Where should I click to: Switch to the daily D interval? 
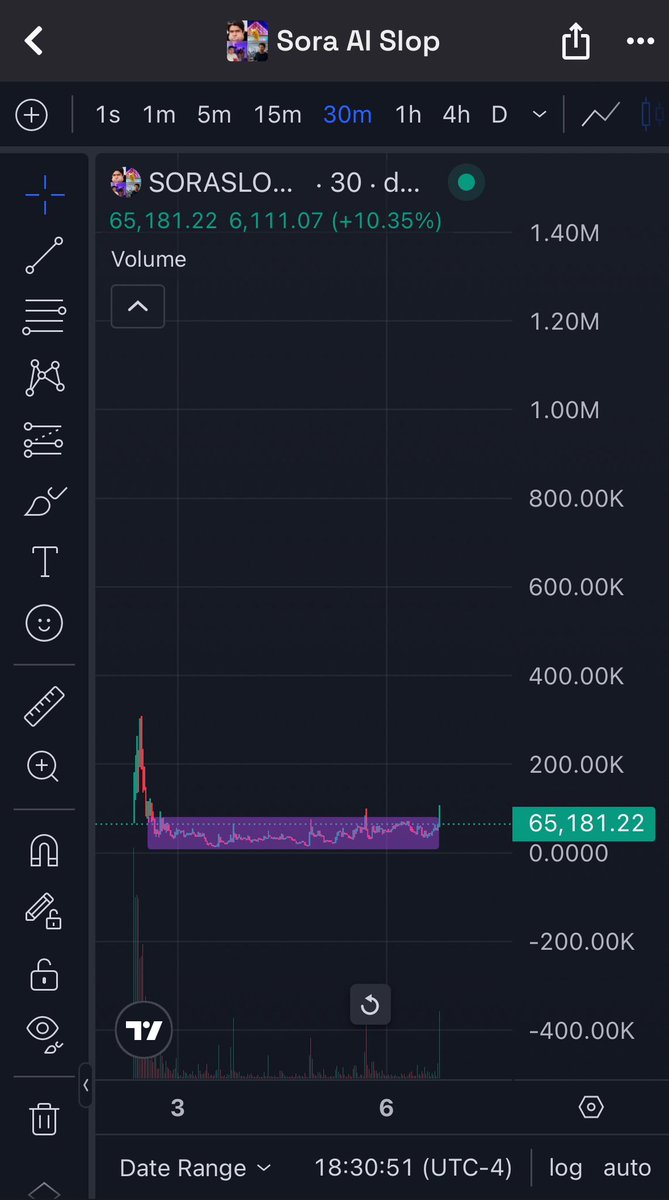(499, 115)
